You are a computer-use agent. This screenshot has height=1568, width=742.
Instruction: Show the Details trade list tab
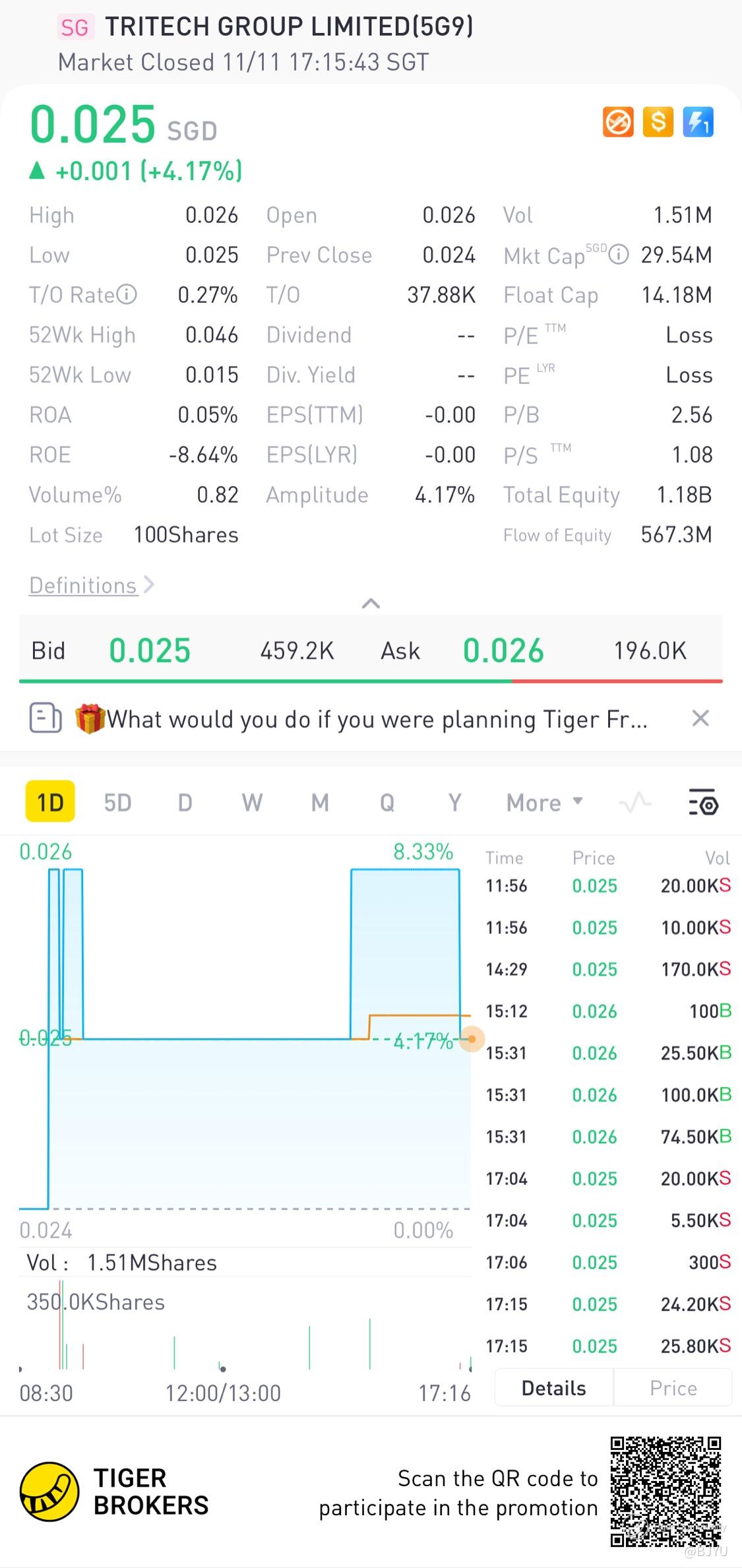click(553, 1388)
